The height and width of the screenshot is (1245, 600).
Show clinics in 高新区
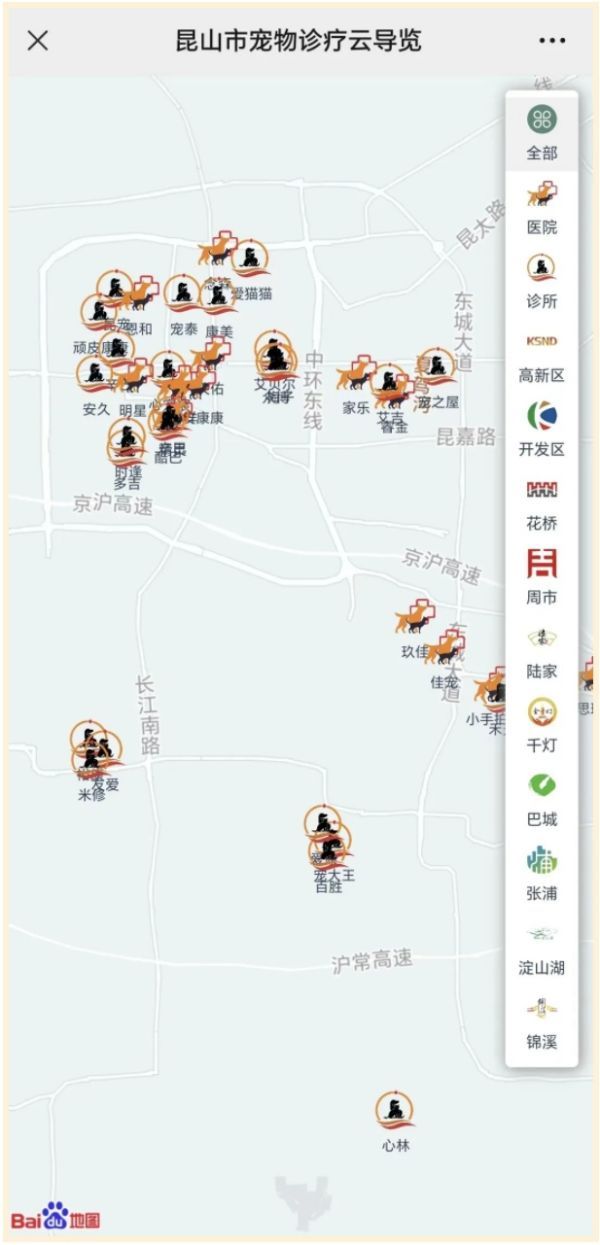[x=542, y=354]
